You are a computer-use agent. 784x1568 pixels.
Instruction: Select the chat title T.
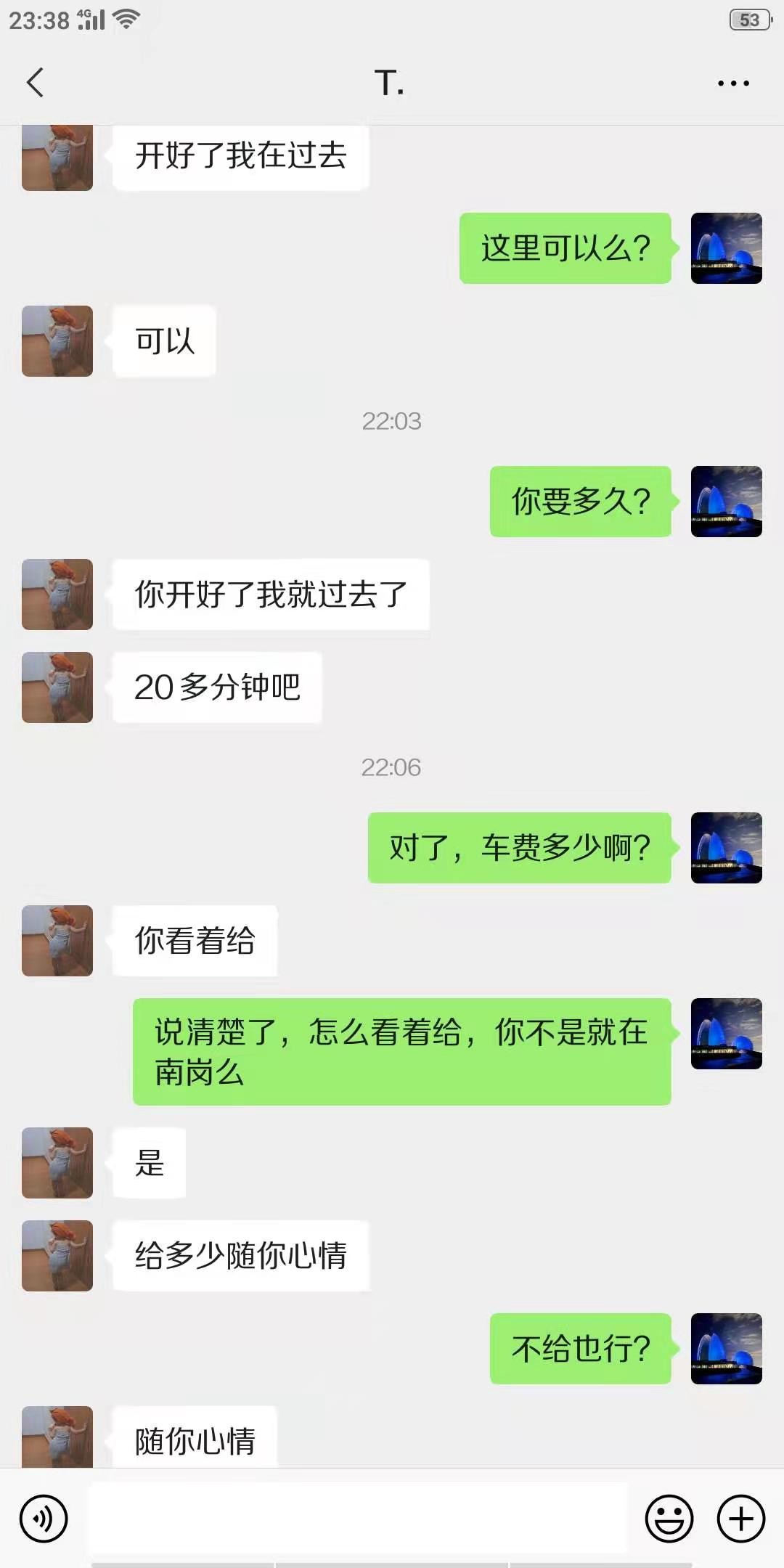click(x=391, y=81)
